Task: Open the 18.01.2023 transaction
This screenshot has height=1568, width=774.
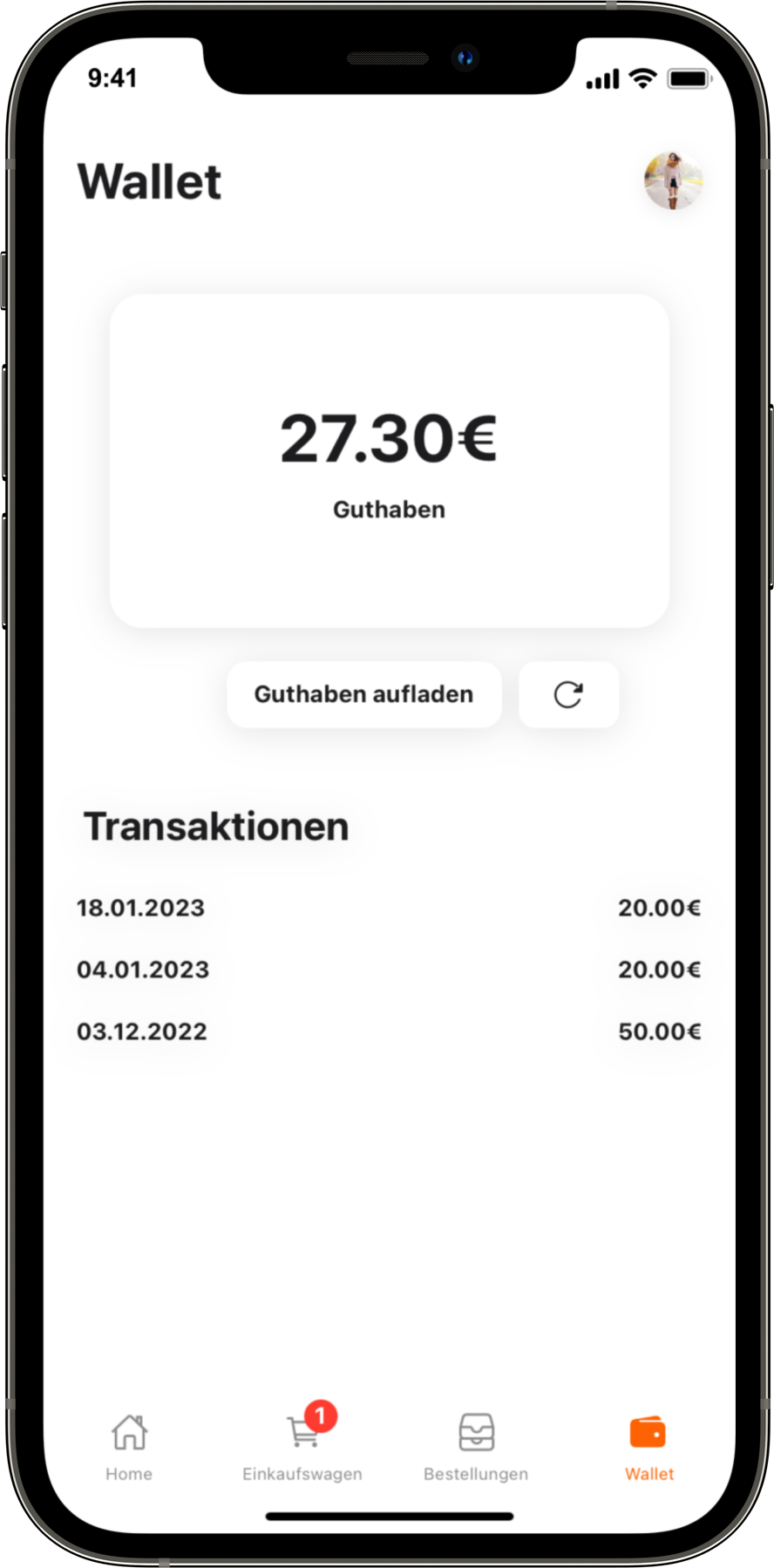Action: 389,908
